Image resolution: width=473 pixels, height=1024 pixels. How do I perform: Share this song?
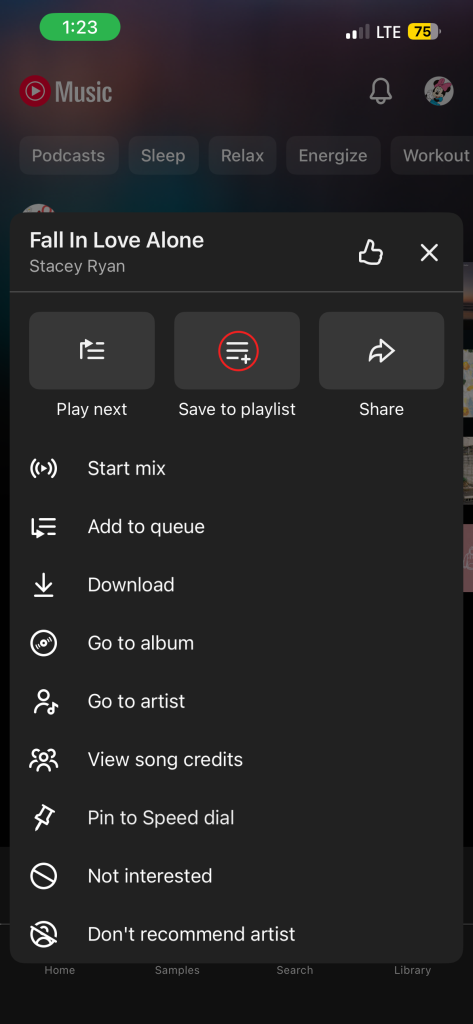[382, 351]
